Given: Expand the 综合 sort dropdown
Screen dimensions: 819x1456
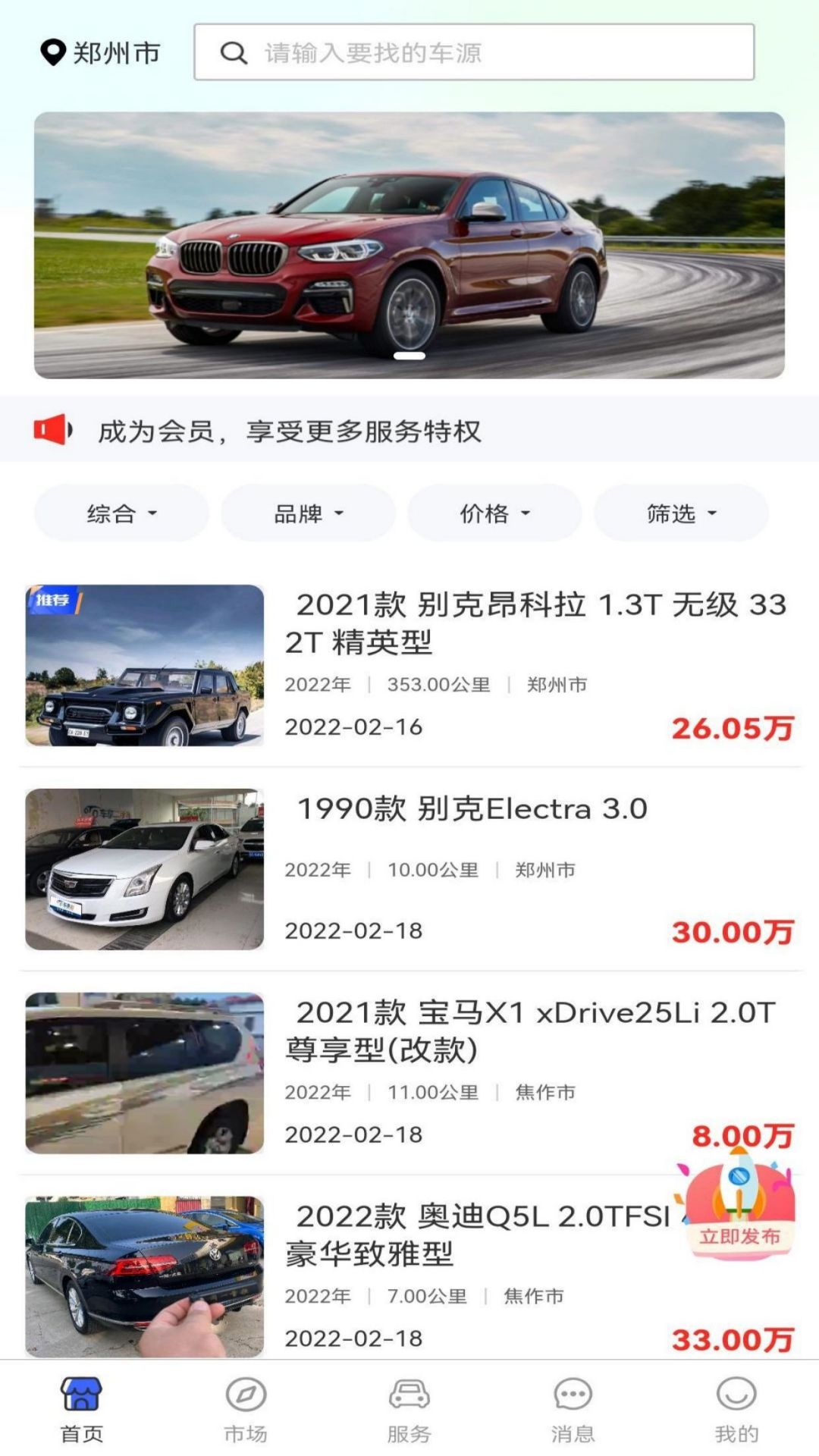Looking at the screenshot, I should [x=121, y=513].
